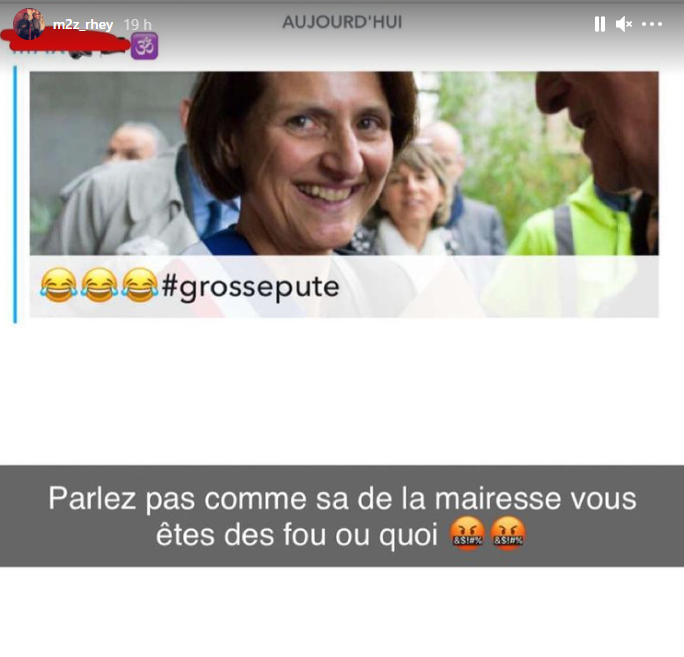684x657 pixels.
Task: Open m2z_rhey profile avatar
Action: click(x=28, y=24)
